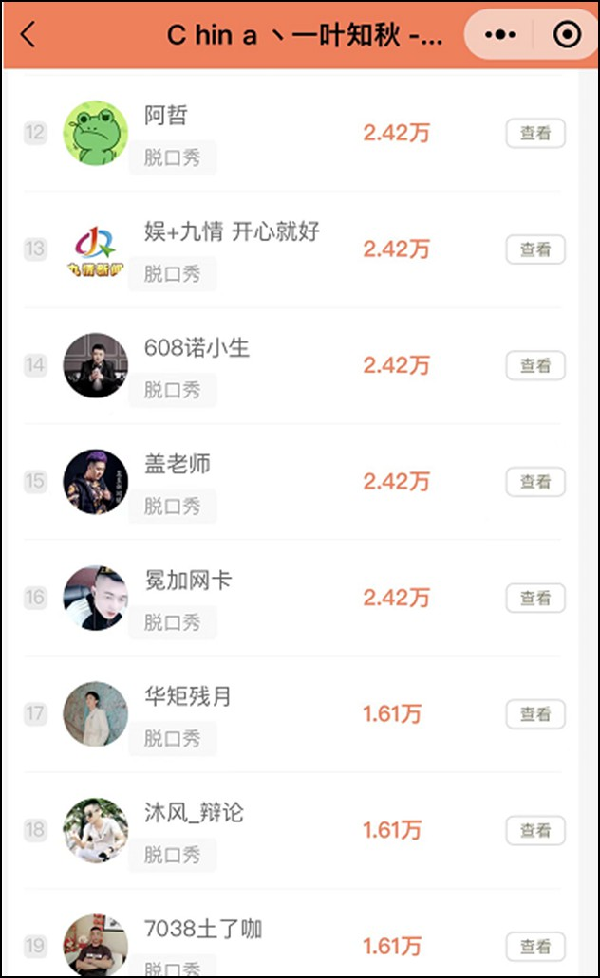Tap 查看 next to 沐风_辩论
This screenshot has width=600, height=978.
536,830
